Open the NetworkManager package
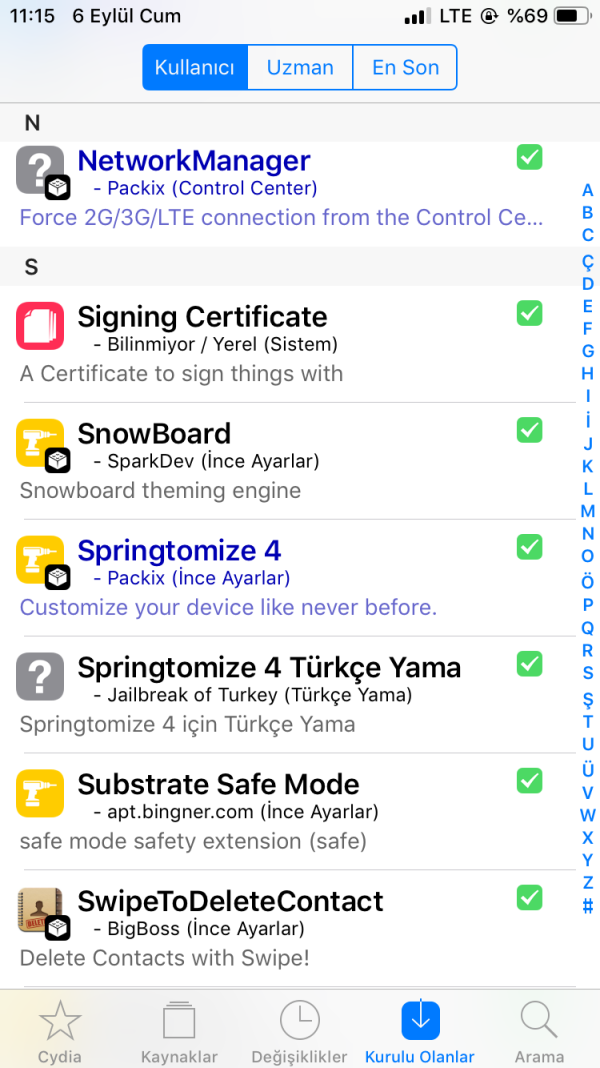Screen dimensions: 600x1068 (280, 188)
